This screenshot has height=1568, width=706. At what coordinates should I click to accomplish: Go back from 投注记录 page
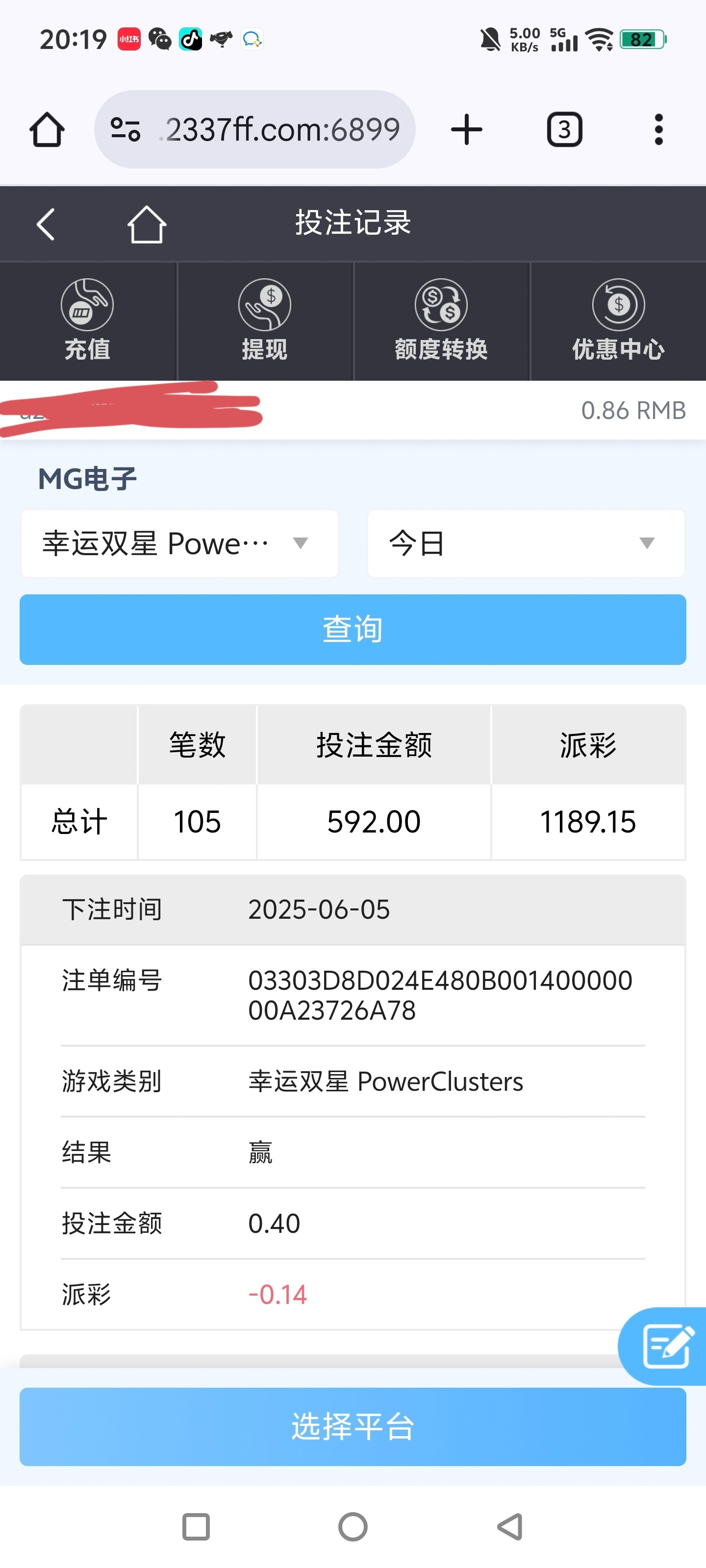46,224
